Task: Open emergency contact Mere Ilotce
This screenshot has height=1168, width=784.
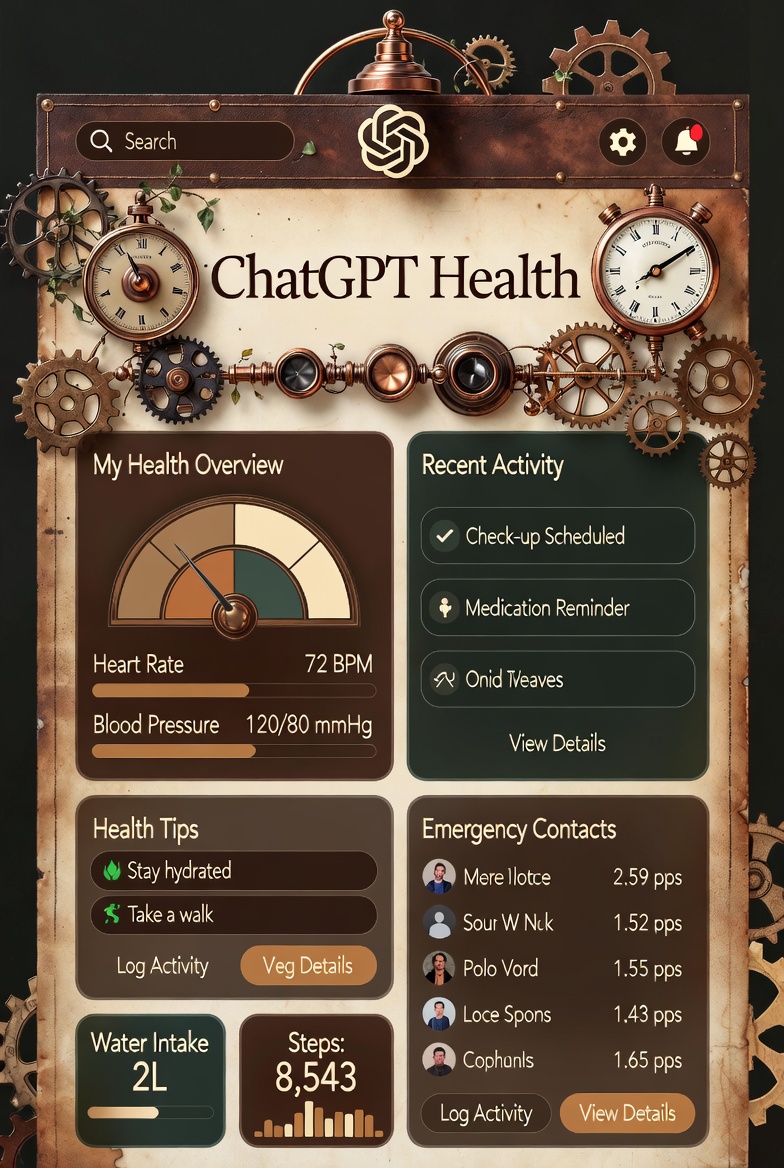Action: (552, 878)
